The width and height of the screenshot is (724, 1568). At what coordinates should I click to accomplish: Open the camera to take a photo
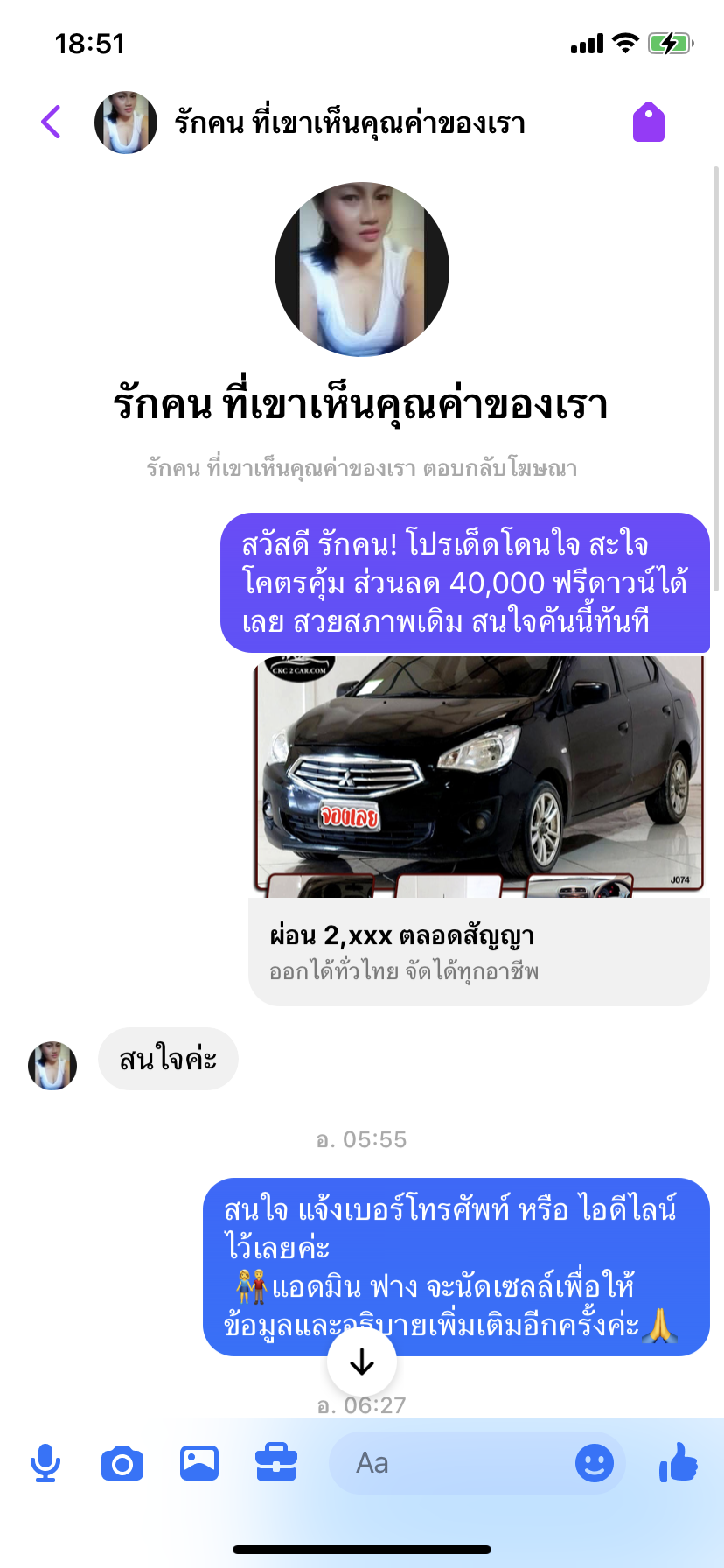pos(122,1463)
